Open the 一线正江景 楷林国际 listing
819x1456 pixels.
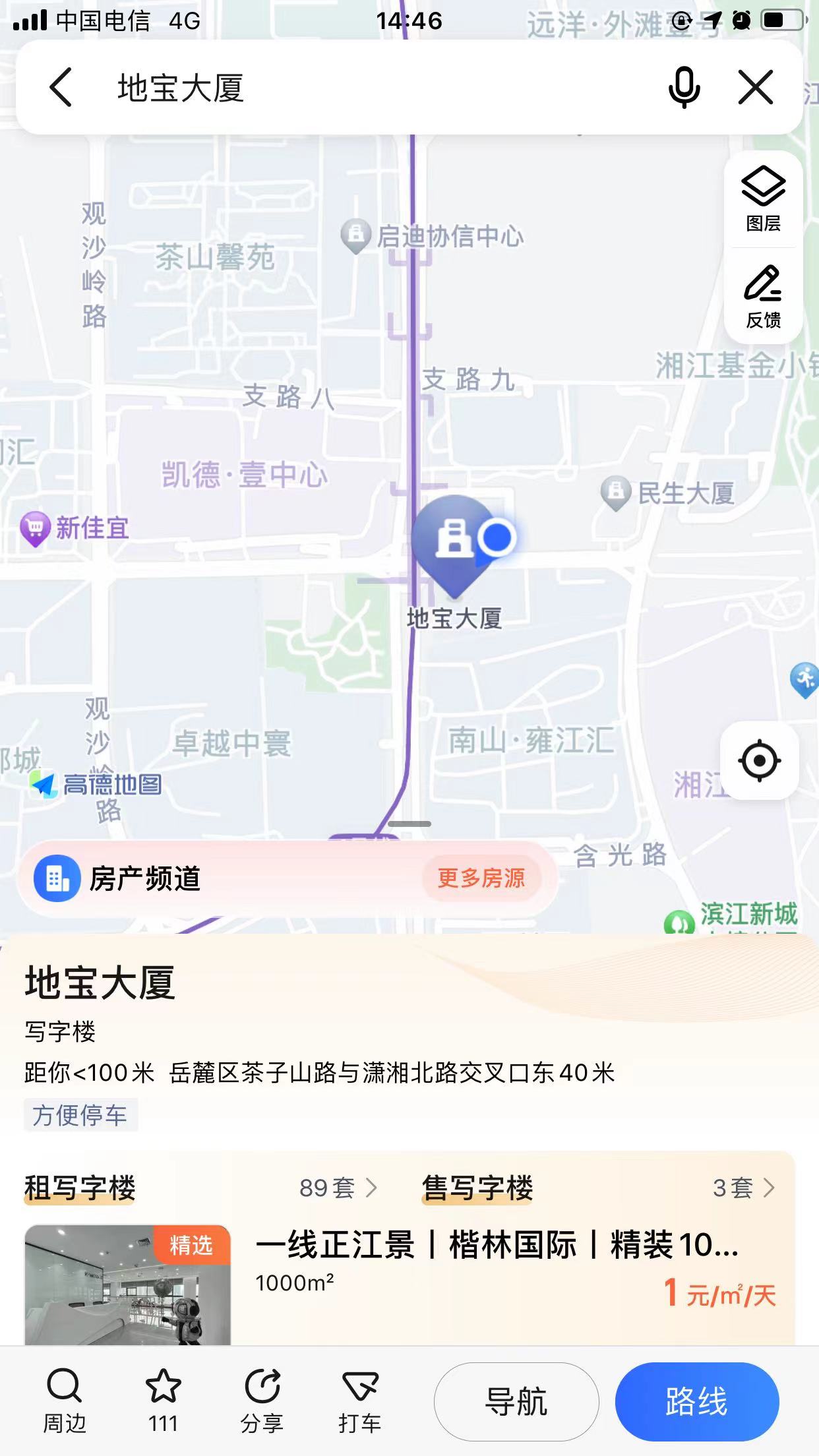(496, 1245)
